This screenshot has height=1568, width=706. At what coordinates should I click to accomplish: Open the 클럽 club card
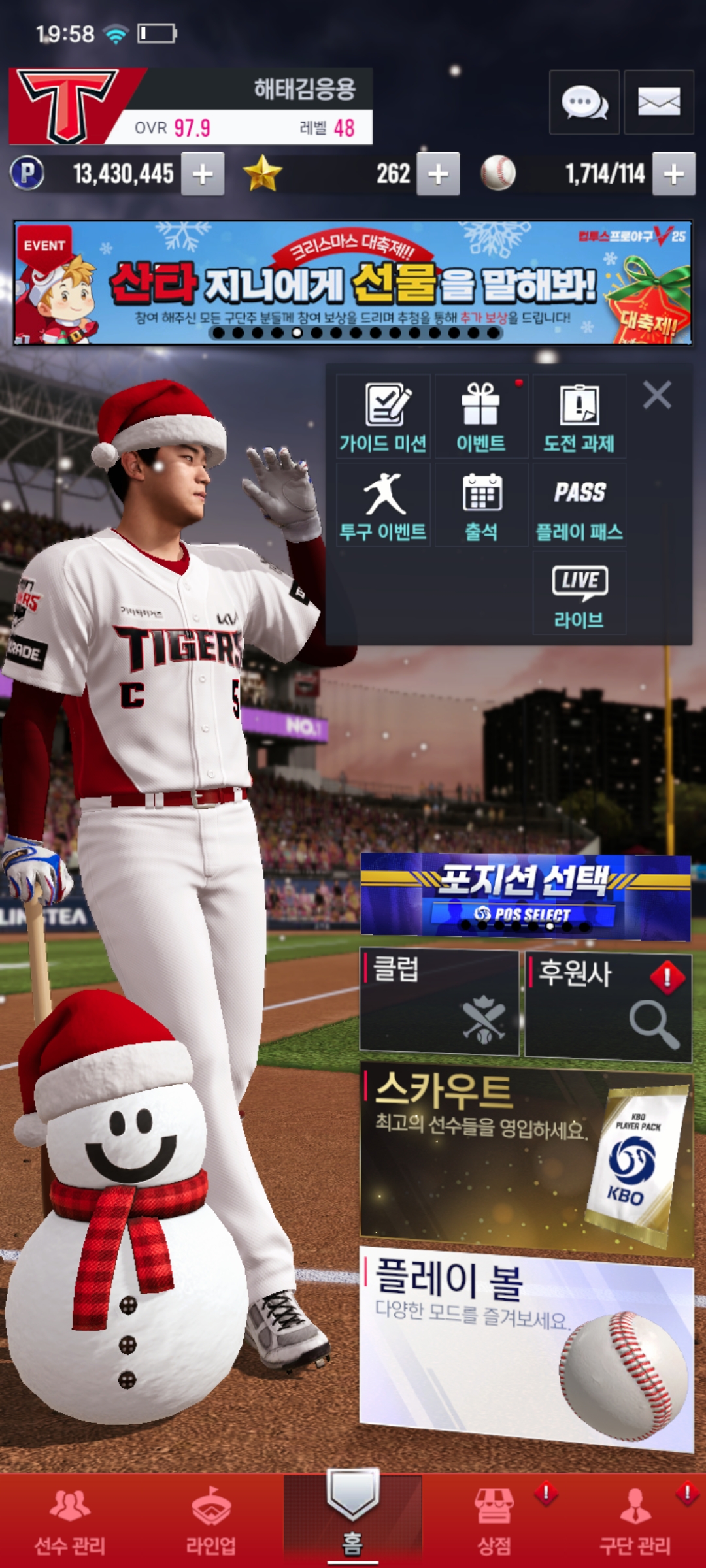[439, 1002]
